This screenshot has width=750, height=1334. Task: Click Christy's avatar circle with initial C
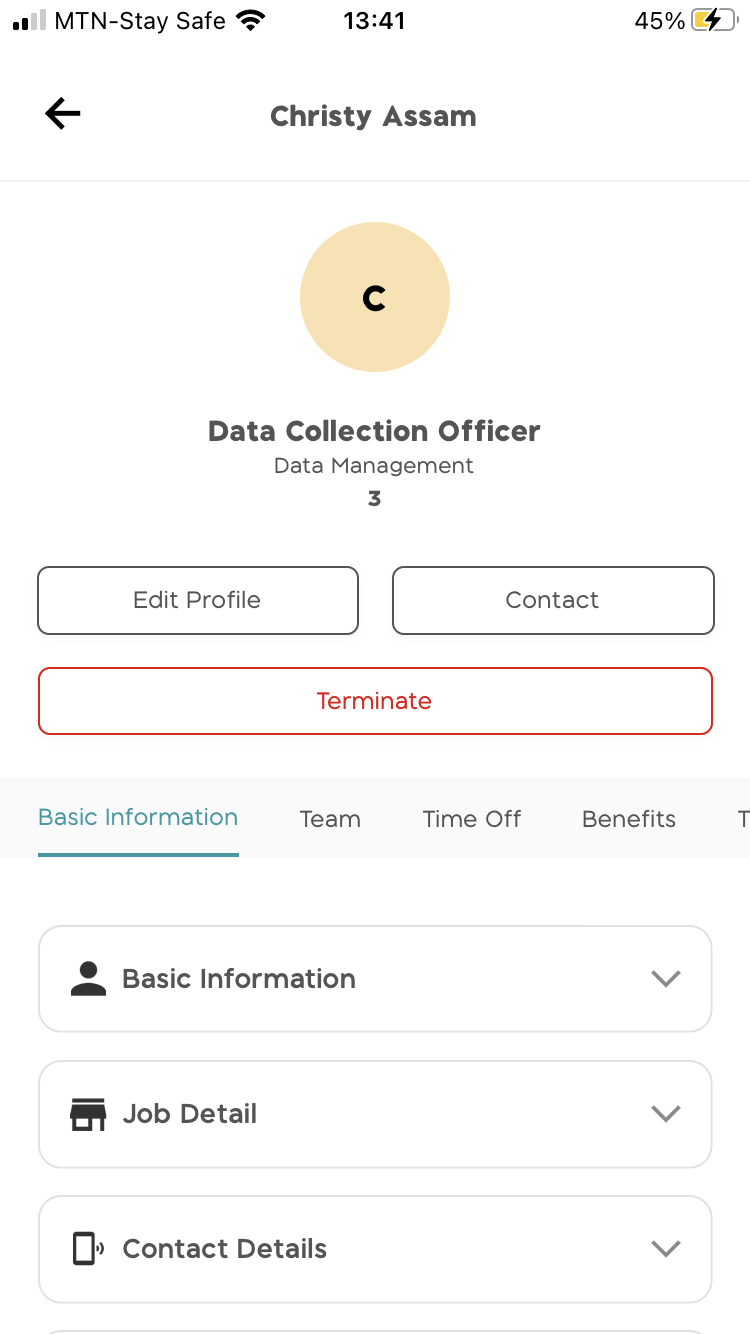pos(375,297)
